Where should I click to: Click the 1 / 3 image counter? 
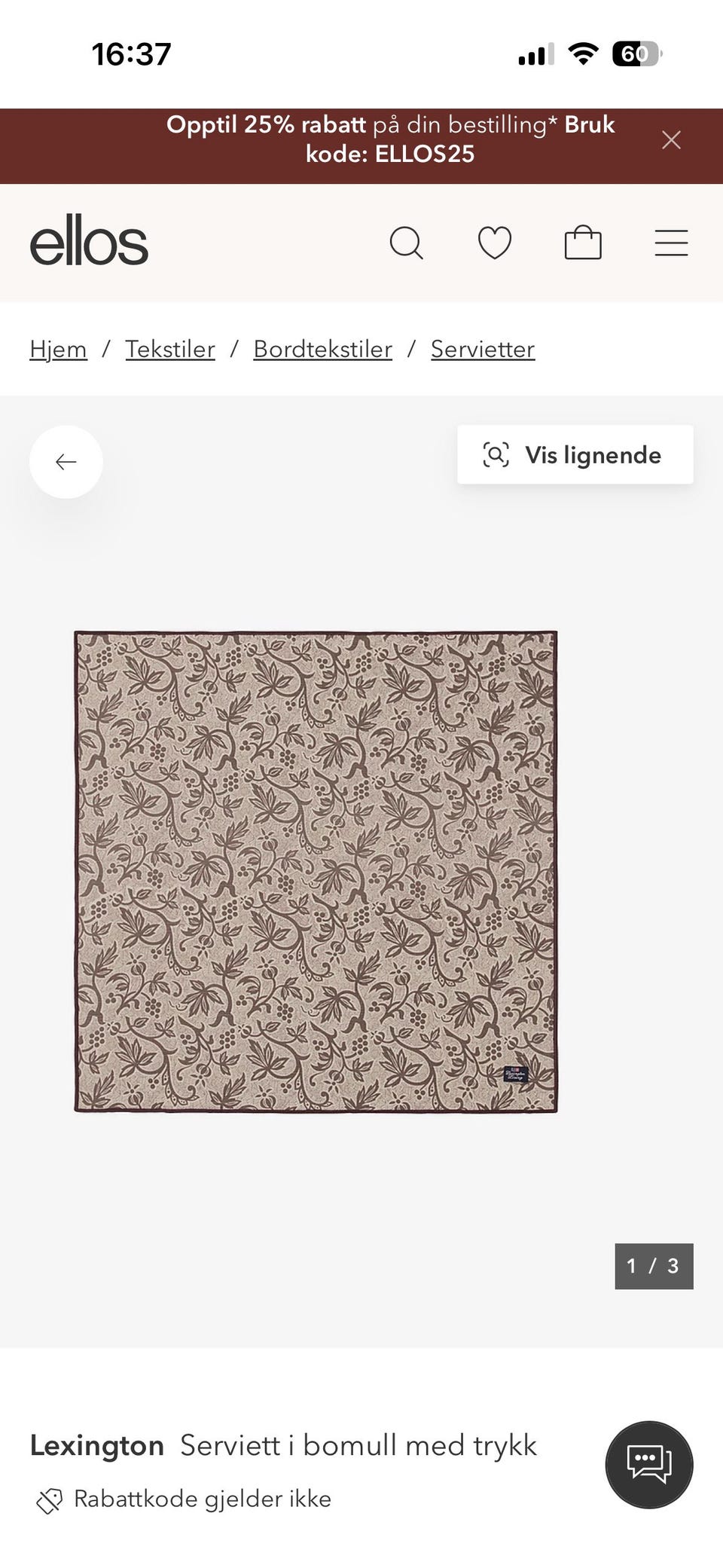click(654, 1266)
